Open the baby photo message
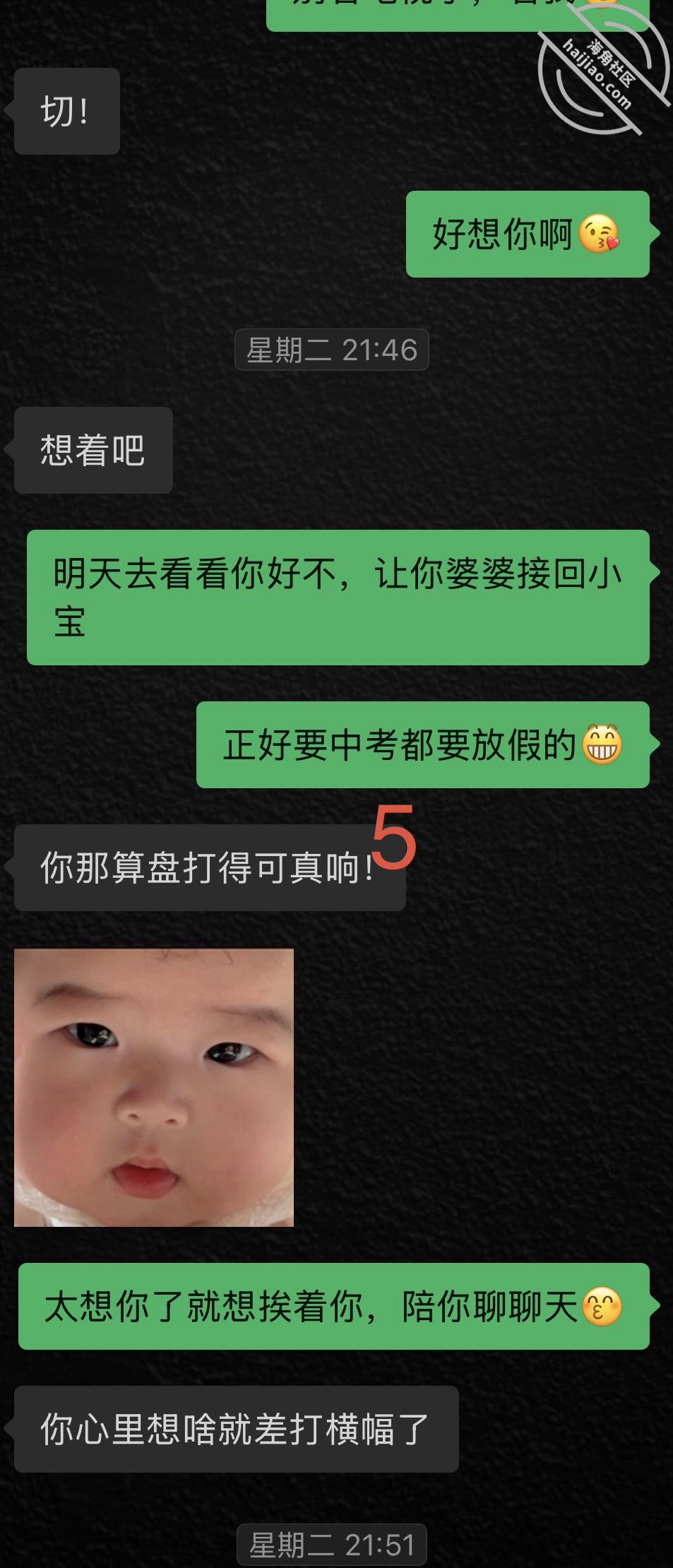 pyautogui.click(x=154, y=1087)
